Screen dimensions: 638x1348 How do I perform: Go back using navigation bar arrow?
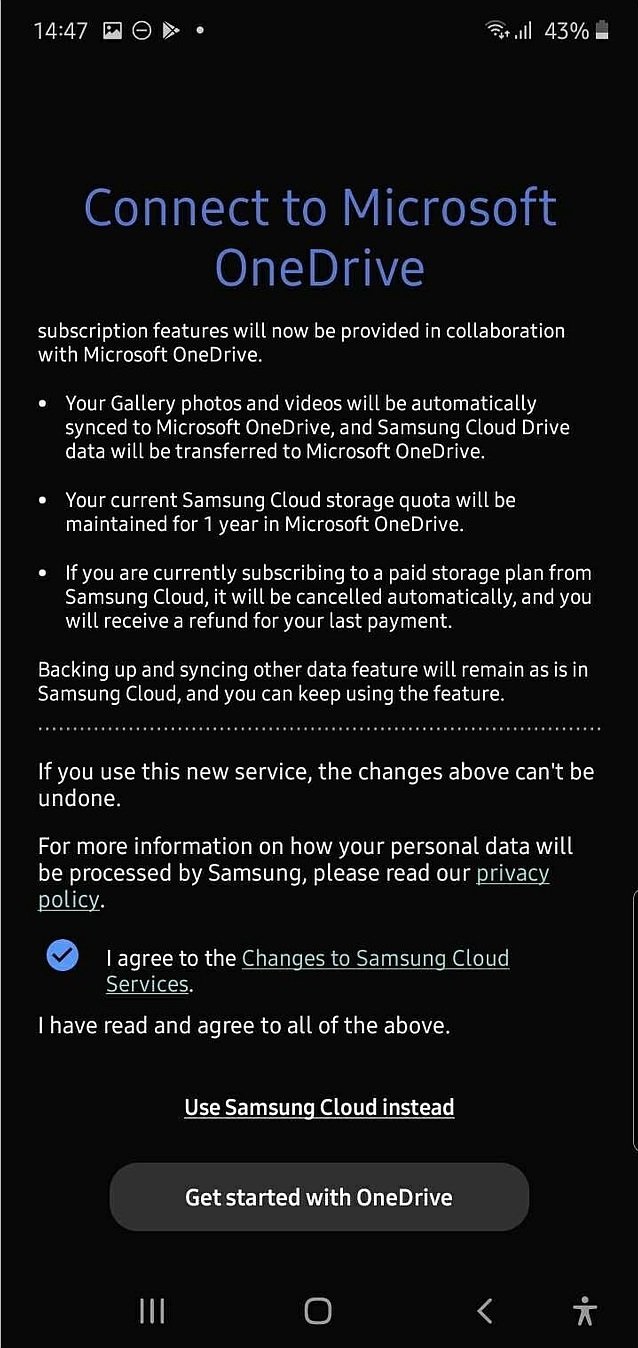point(485,1310)
